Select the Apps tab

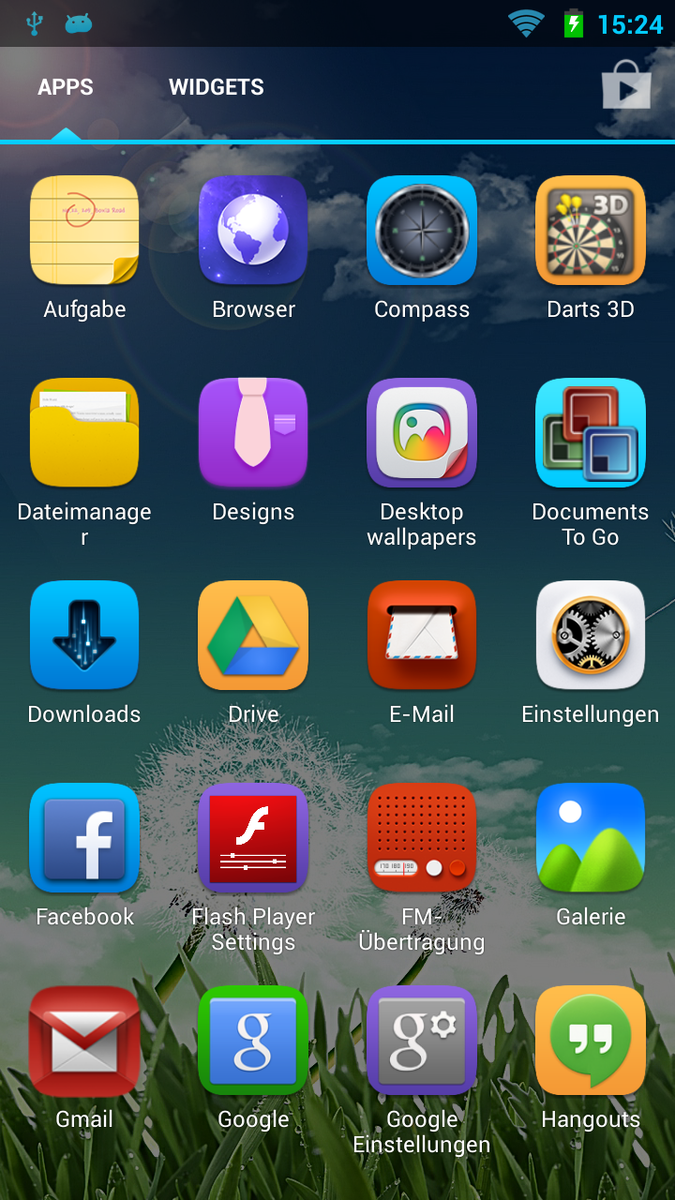pyautogui.click(x=66, y=88)
